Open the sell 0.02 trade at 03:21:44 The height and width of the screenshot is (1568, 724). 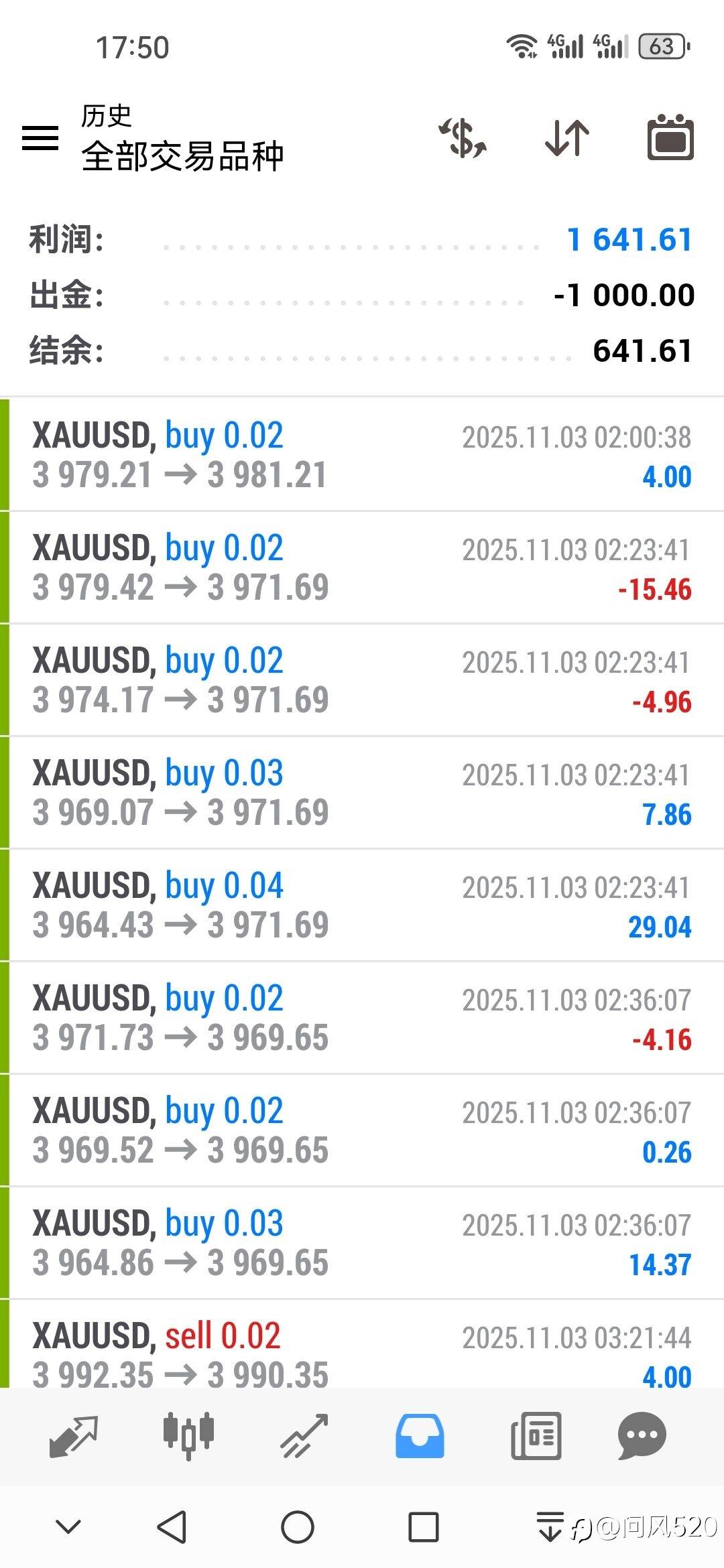click(362, 1347)
